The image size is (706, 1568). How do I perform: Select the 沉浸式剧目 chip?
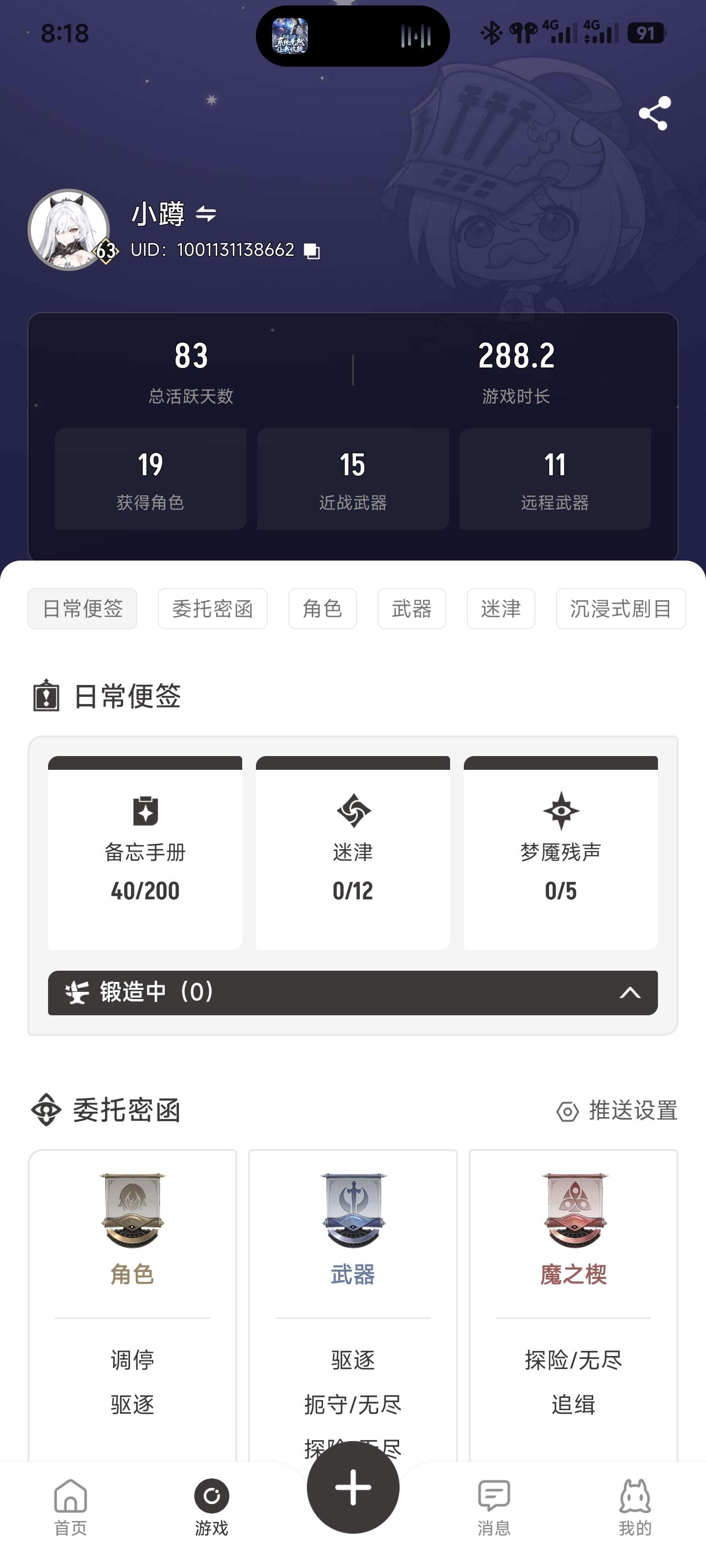point(620,609)
